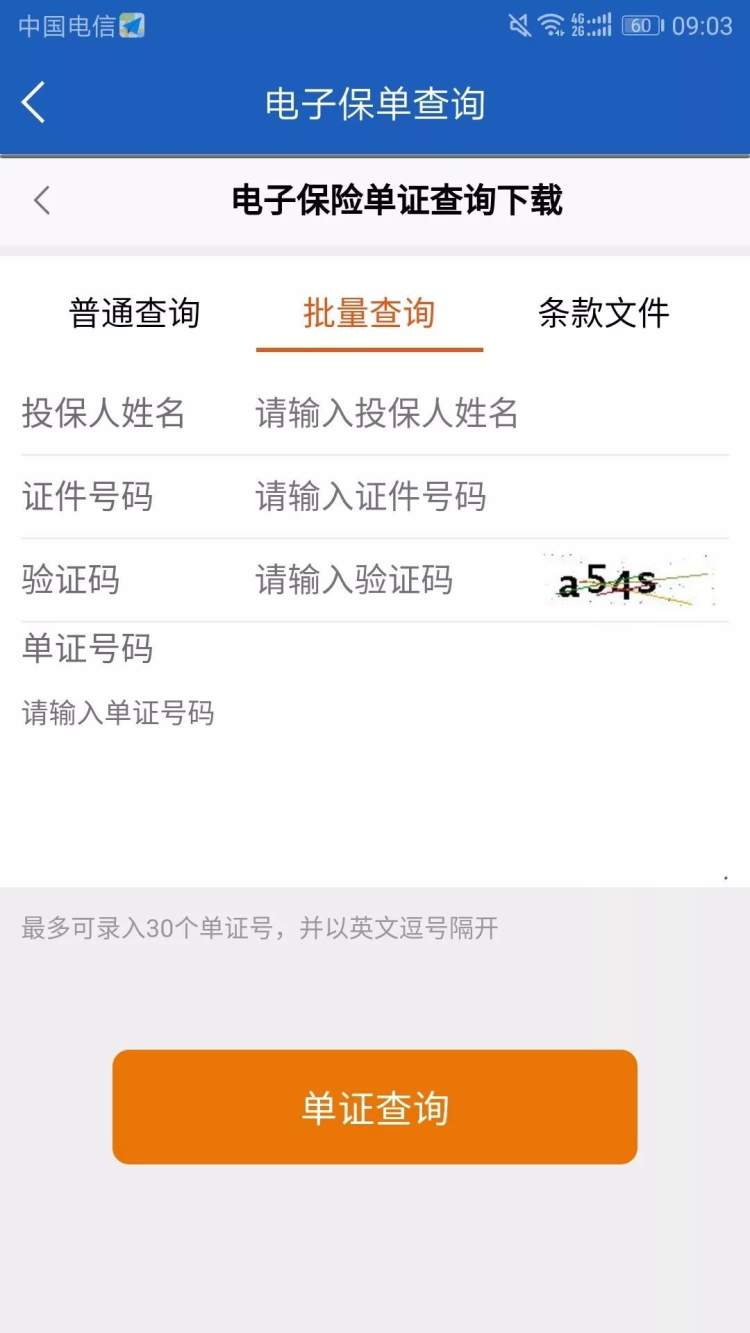The image size is (750, 1333).
Task: Tap the orange 单证查询 button
Action: 374,1107
